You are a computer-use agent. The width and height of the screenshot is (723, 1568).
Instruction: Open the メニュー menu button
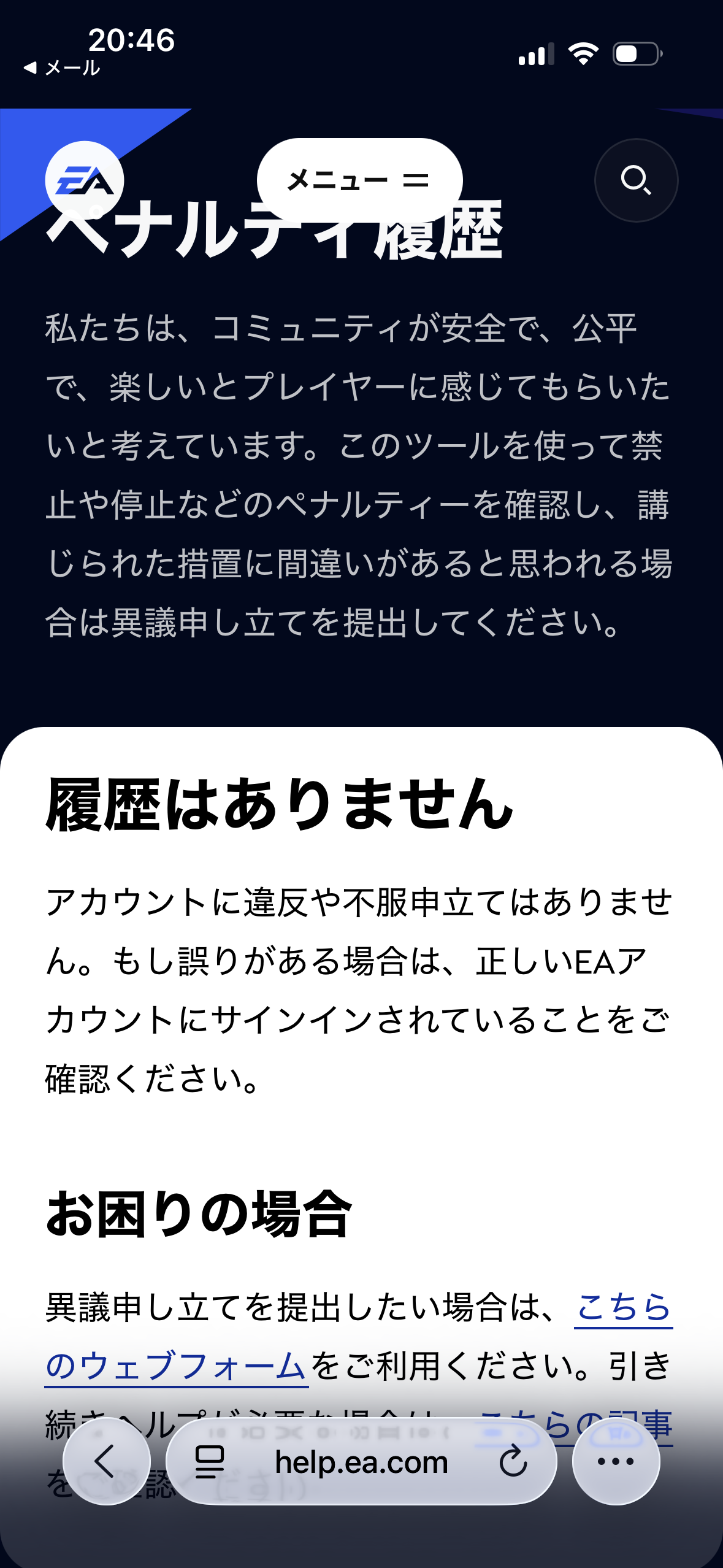tap(359, 180)
